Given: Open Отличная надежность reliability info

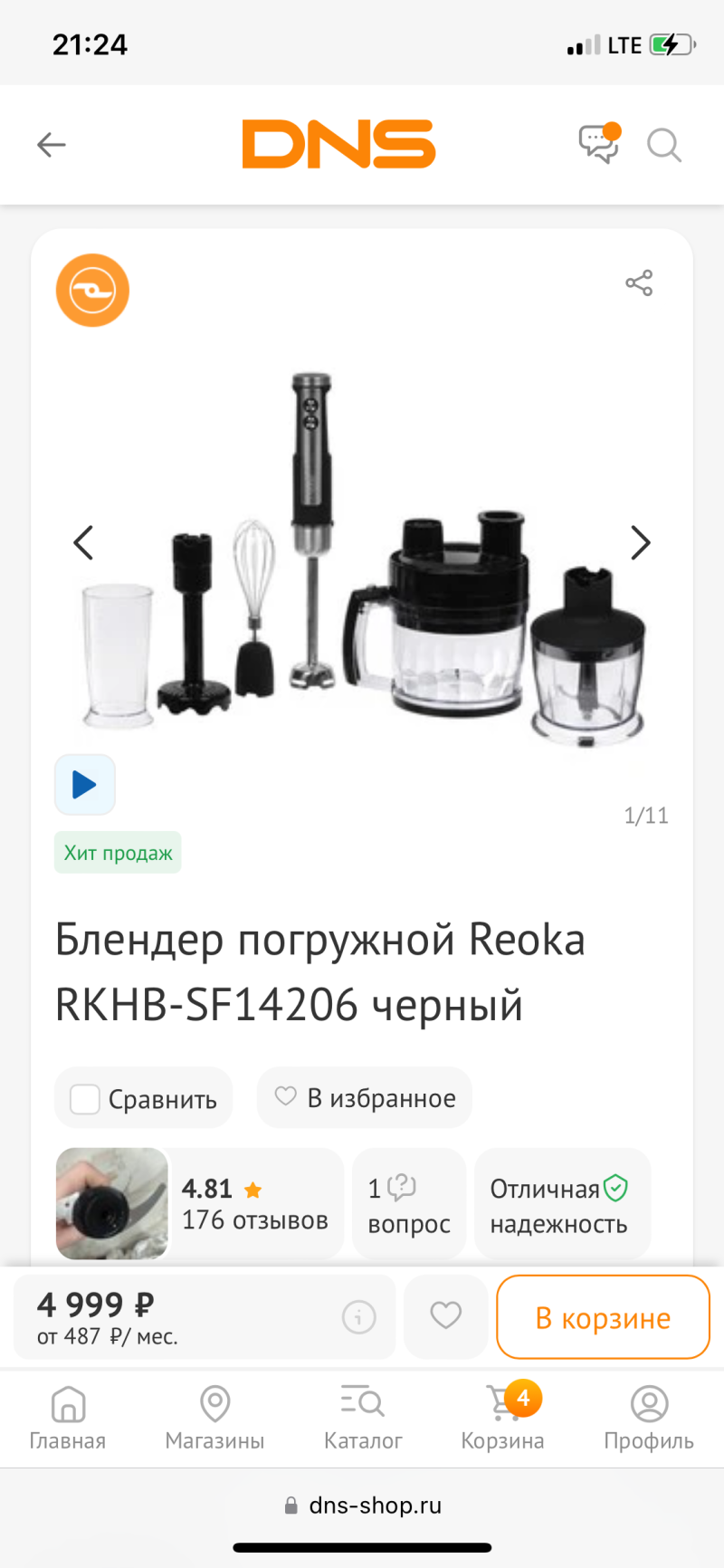Looking at the screenshot, I should pos(561,1204).
